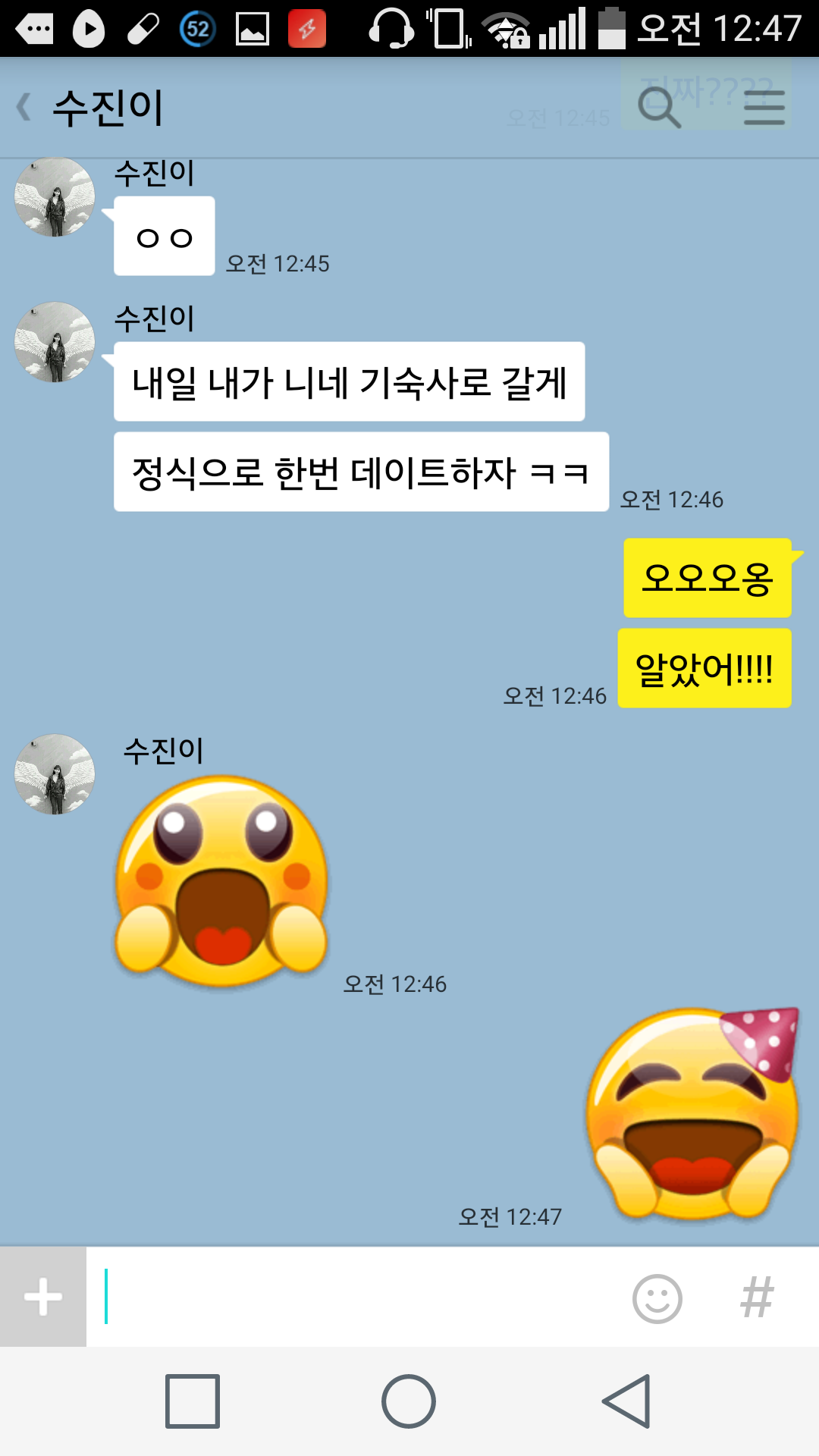This screenshot has height=1456, width=819.
Task: Go to the Android home screen
Action: (x=409, y=1401)
